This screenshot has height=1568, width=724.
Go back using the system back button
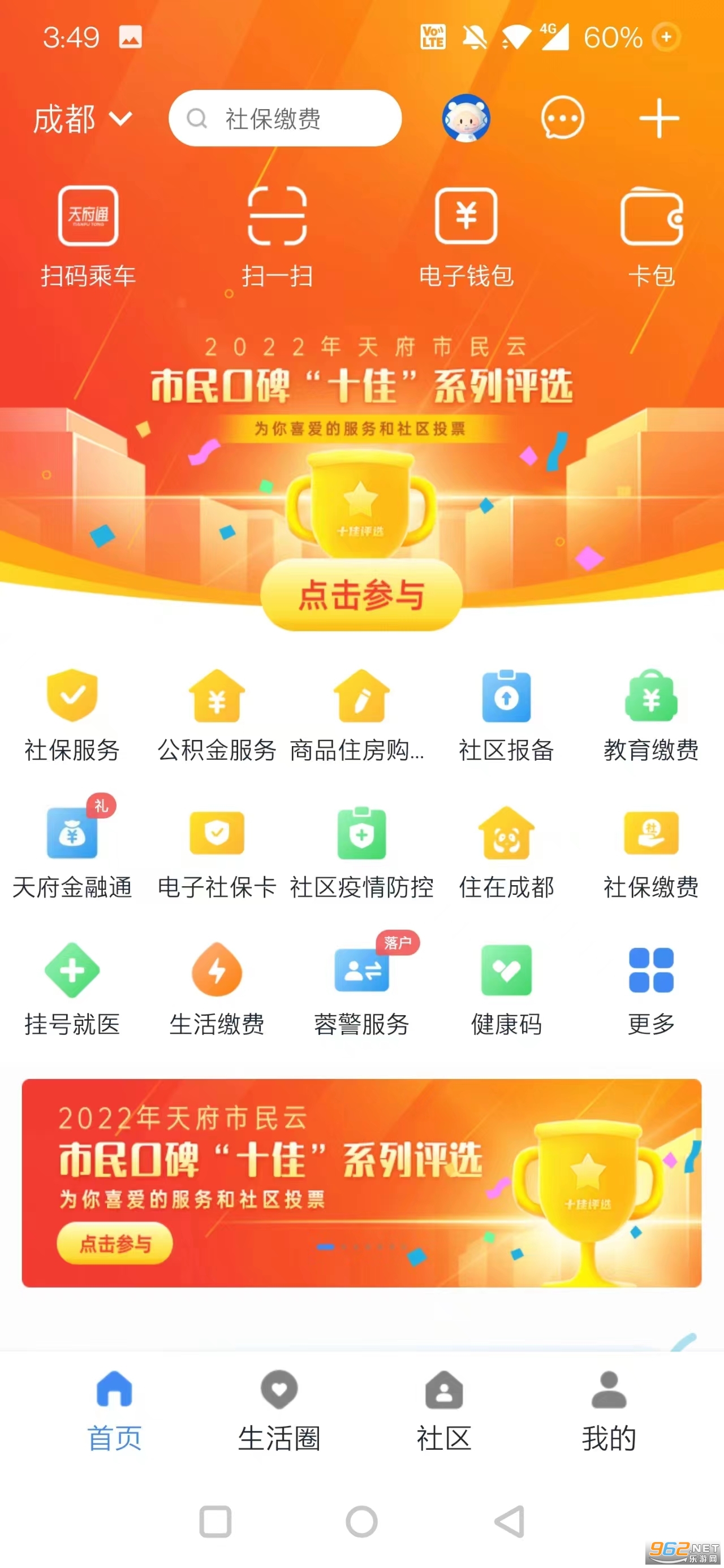click(510, 1521)
